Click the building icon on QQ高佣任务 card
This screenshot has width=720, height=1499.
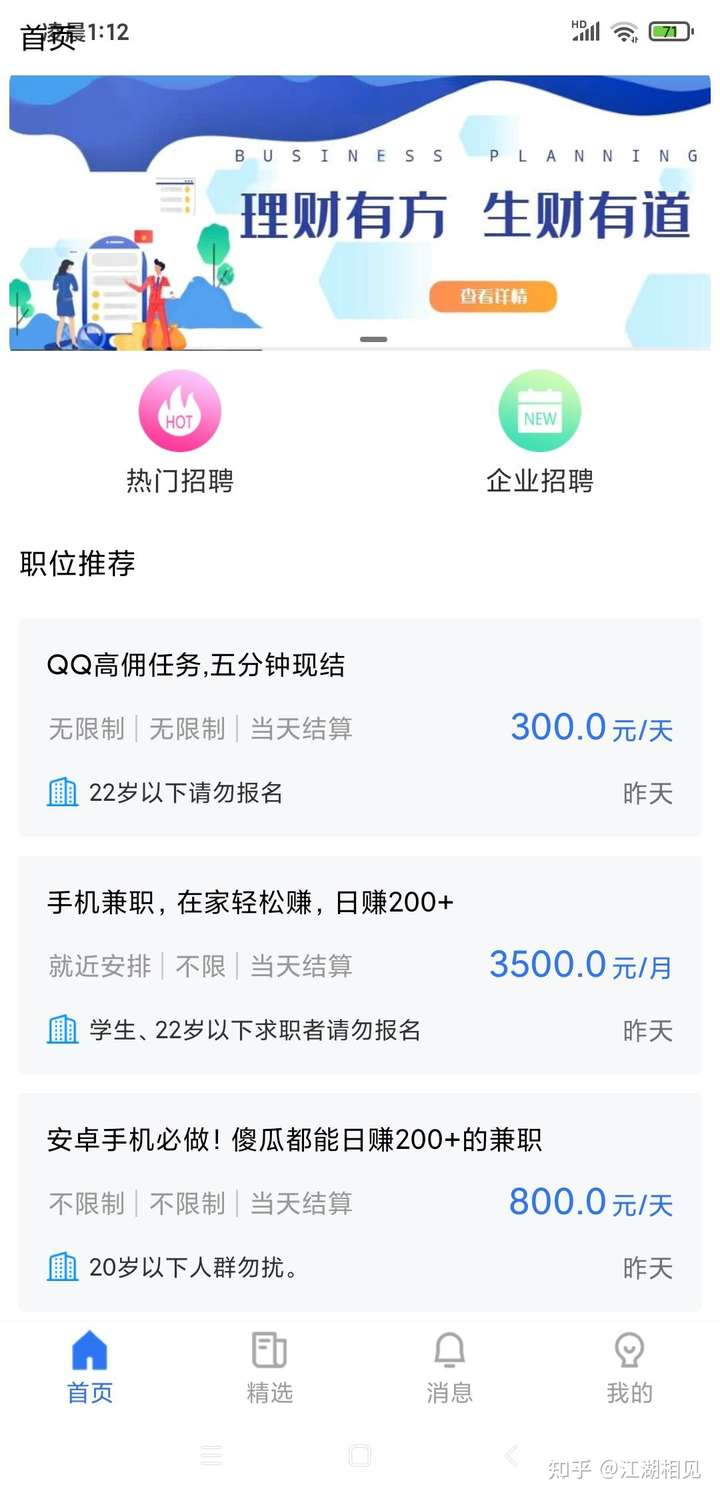62,791
